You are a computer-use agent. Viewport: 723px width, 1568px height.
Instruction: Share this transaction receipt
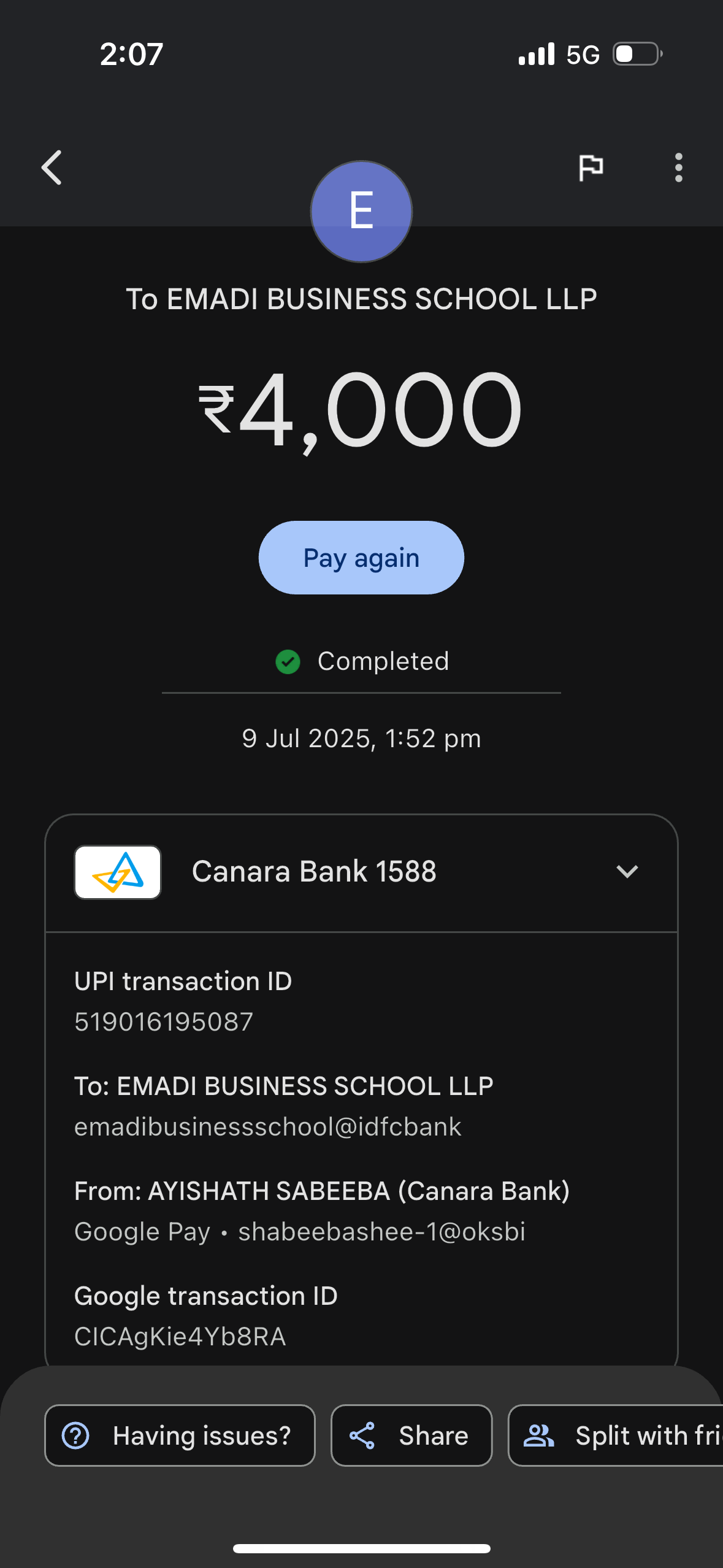[411, 1435]
